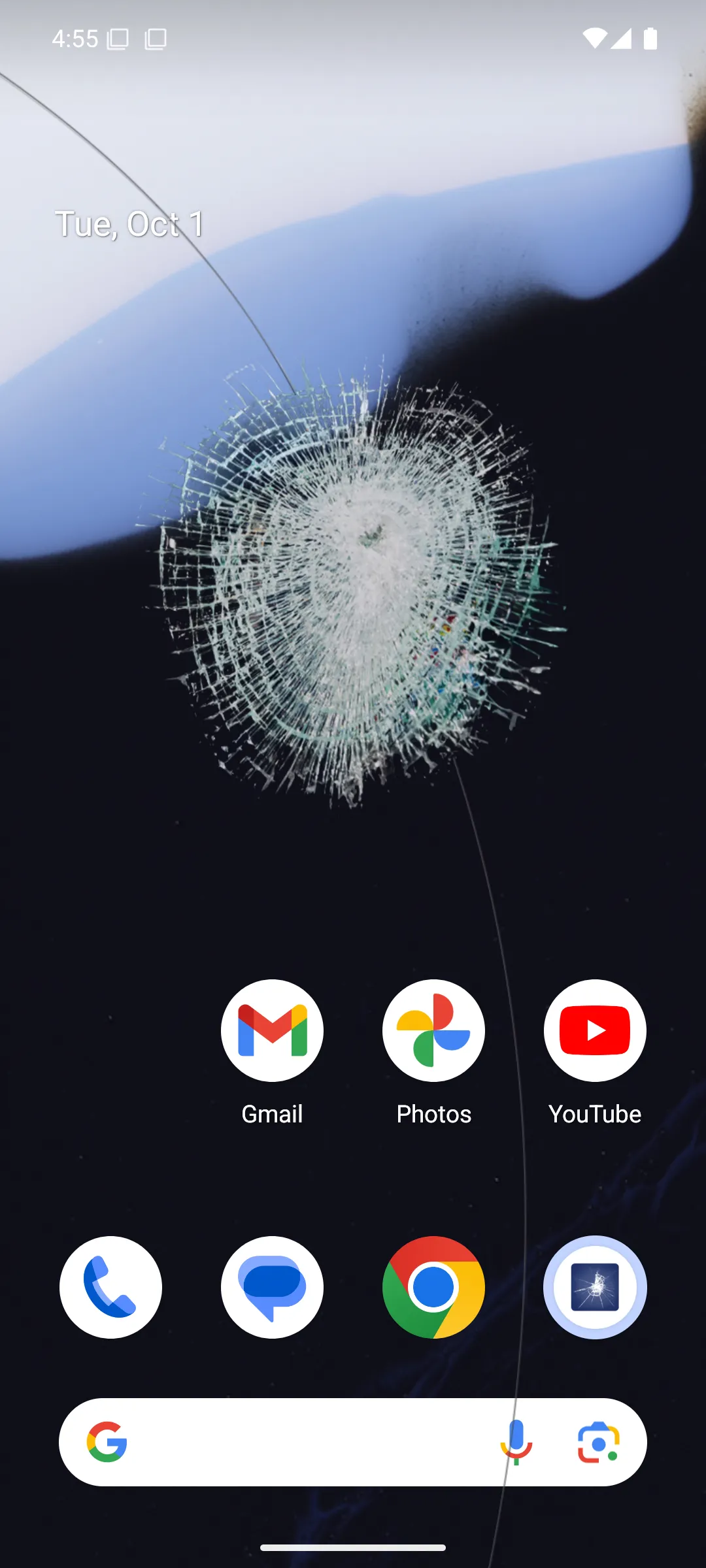Launch the Messages app
The height and width of the screenshot is (1568, 706).
pos(272,1286)
